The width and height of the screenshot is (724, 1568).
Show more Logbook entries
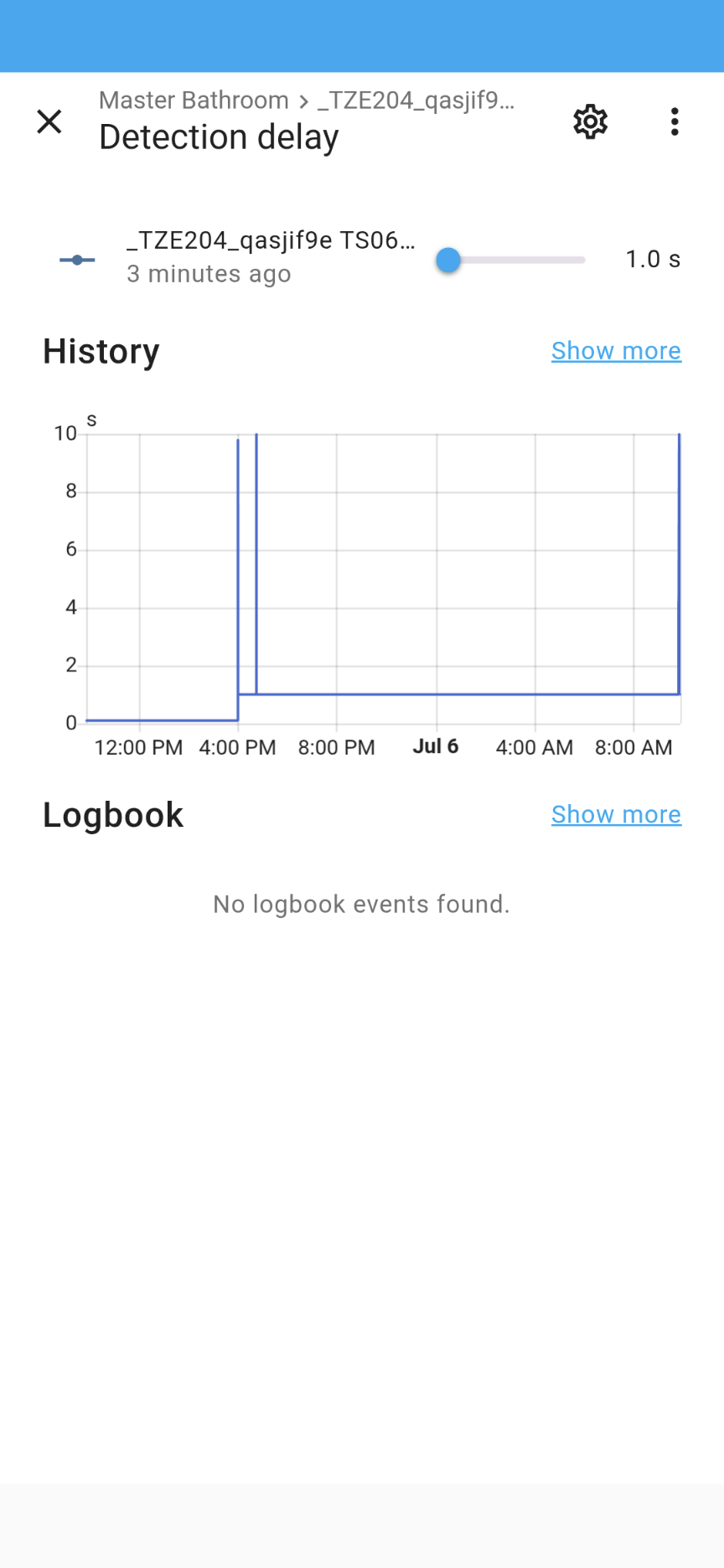616,814
